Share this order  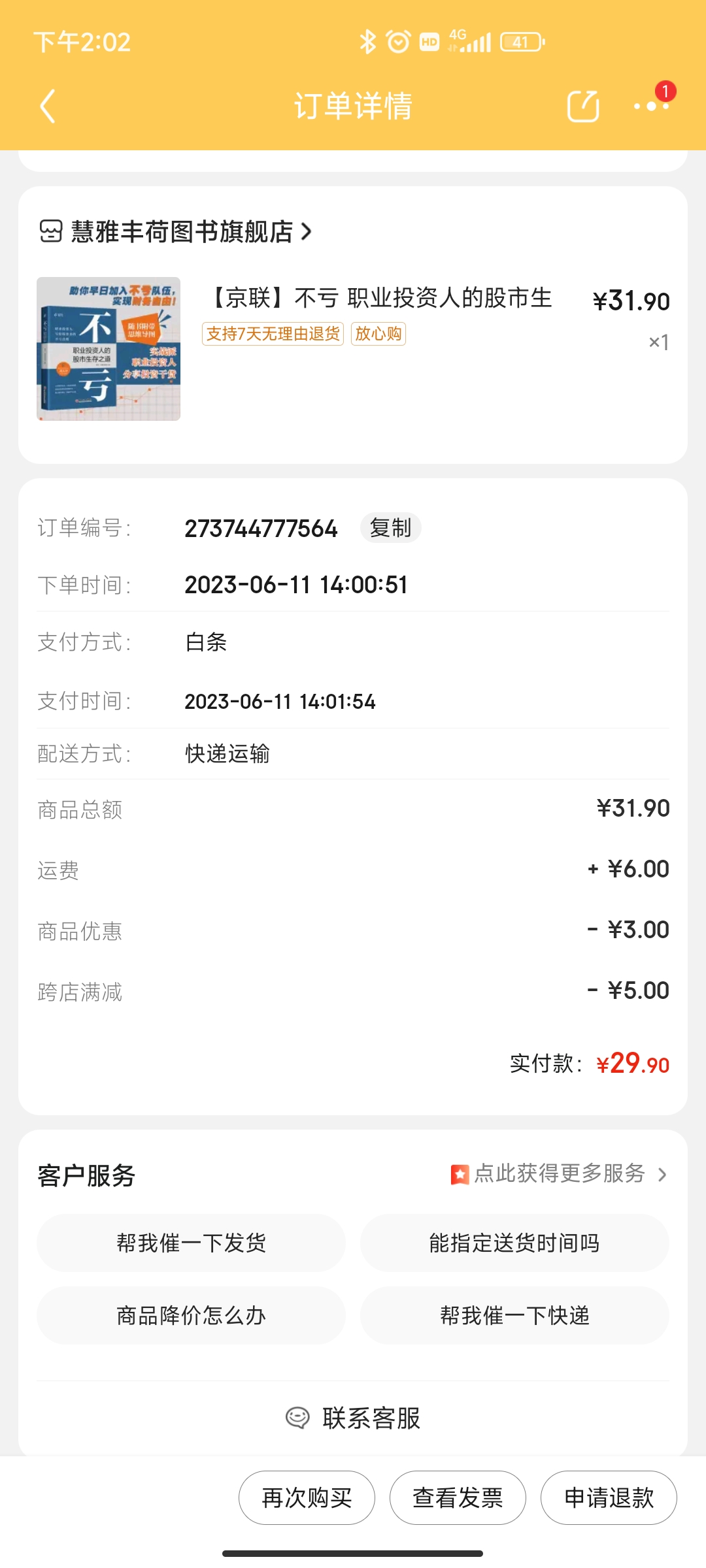(582, 106)
